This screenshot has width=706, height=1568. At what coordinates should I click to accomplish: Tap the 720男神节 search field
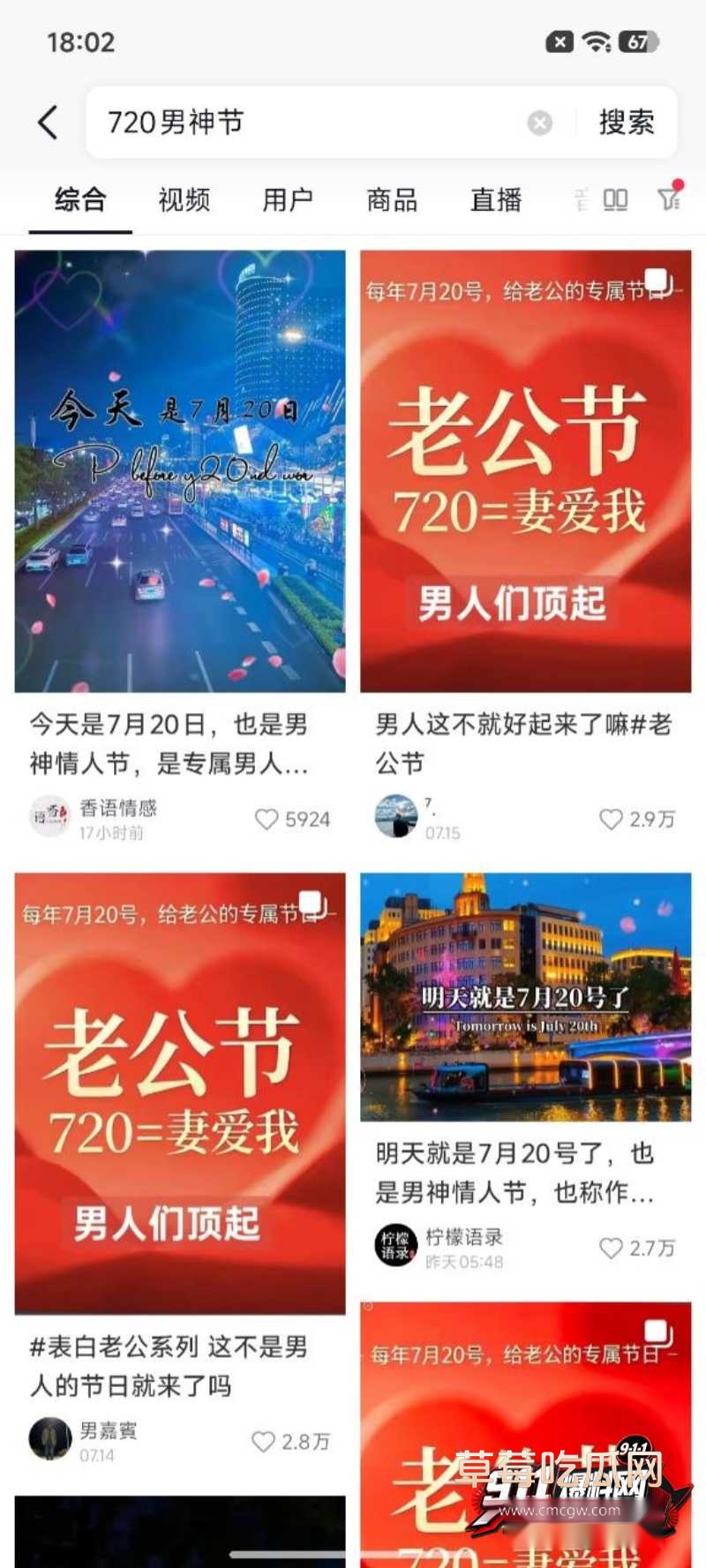click(309, 123)
